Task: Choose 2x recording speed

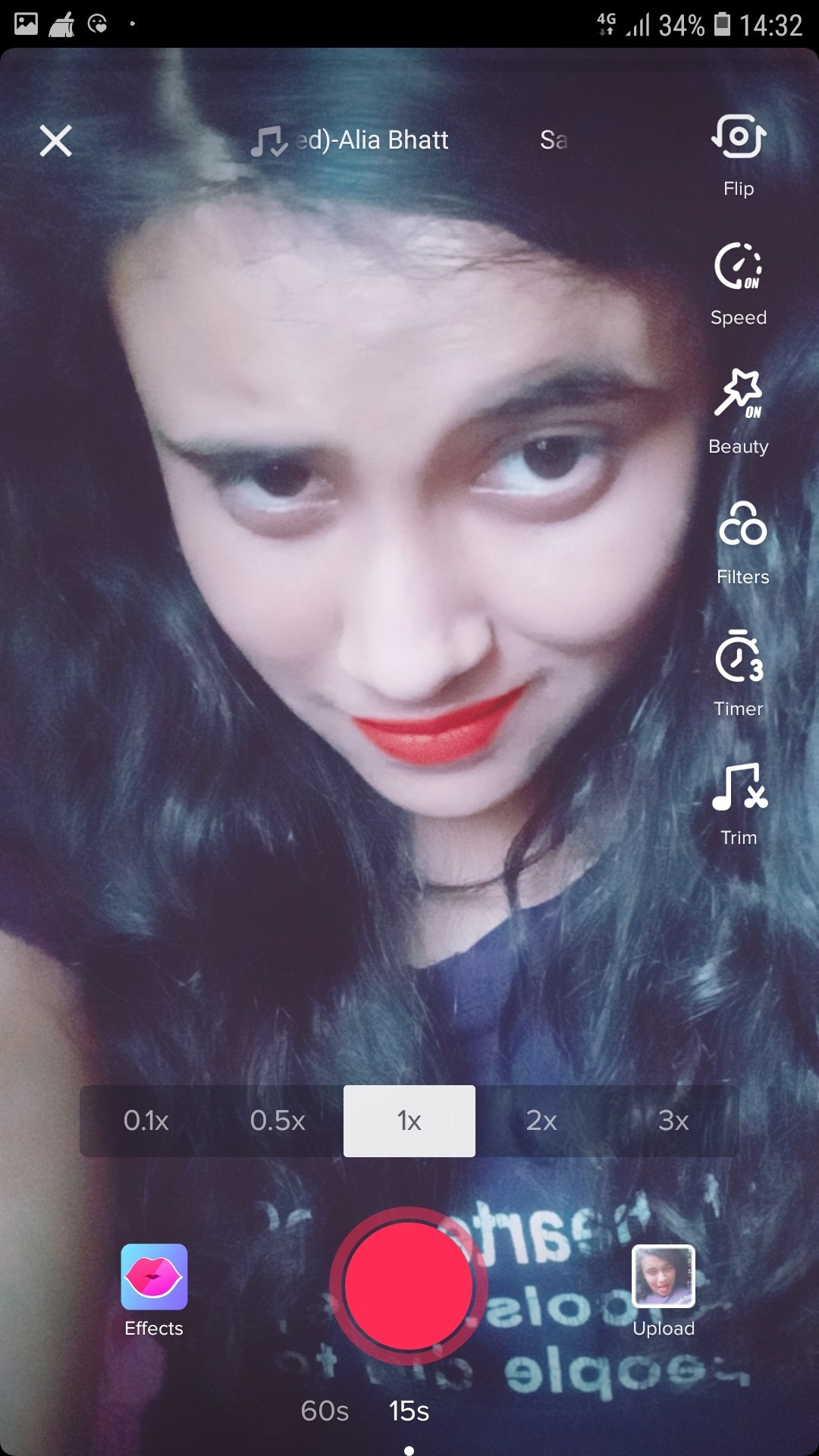Action: coord(541,1121)
